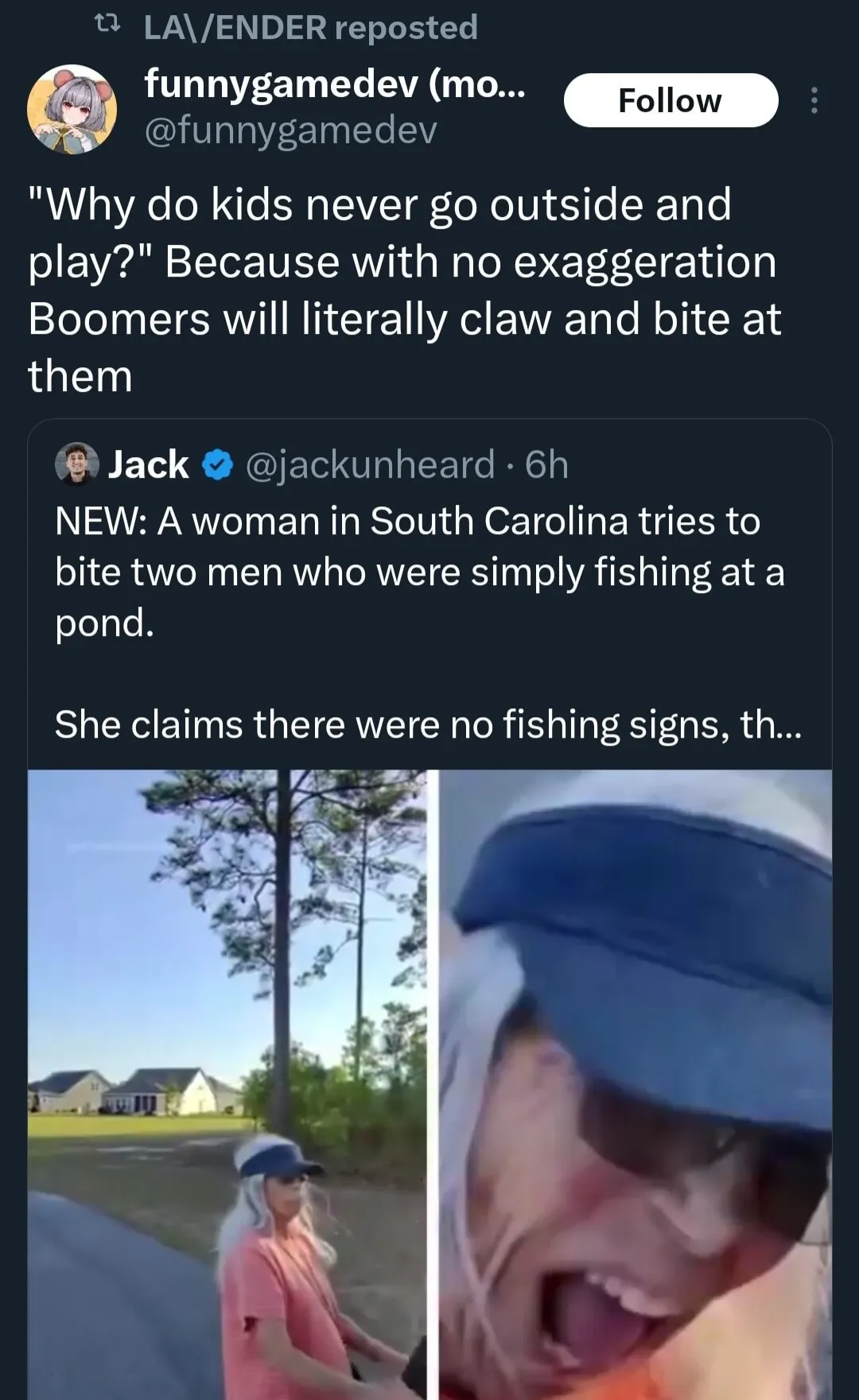Open funnygamedev's profile picture

[72, 109]
